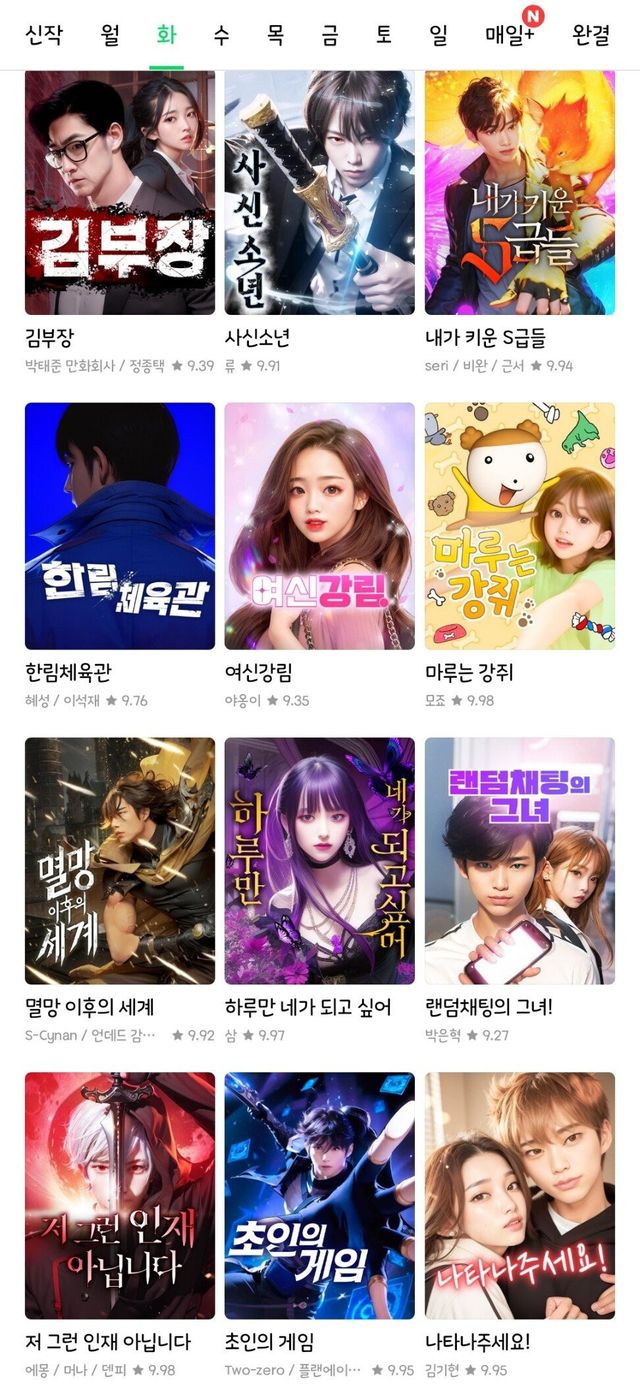Open the 목 weekday tab
Viewport: 640px width, 1389px height.
click(x=275, y=35)
